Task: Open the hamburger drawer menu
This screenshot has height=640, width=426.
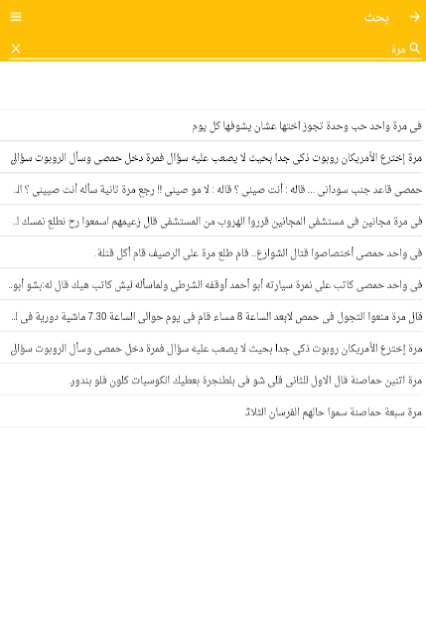Action: click(16, 17)
